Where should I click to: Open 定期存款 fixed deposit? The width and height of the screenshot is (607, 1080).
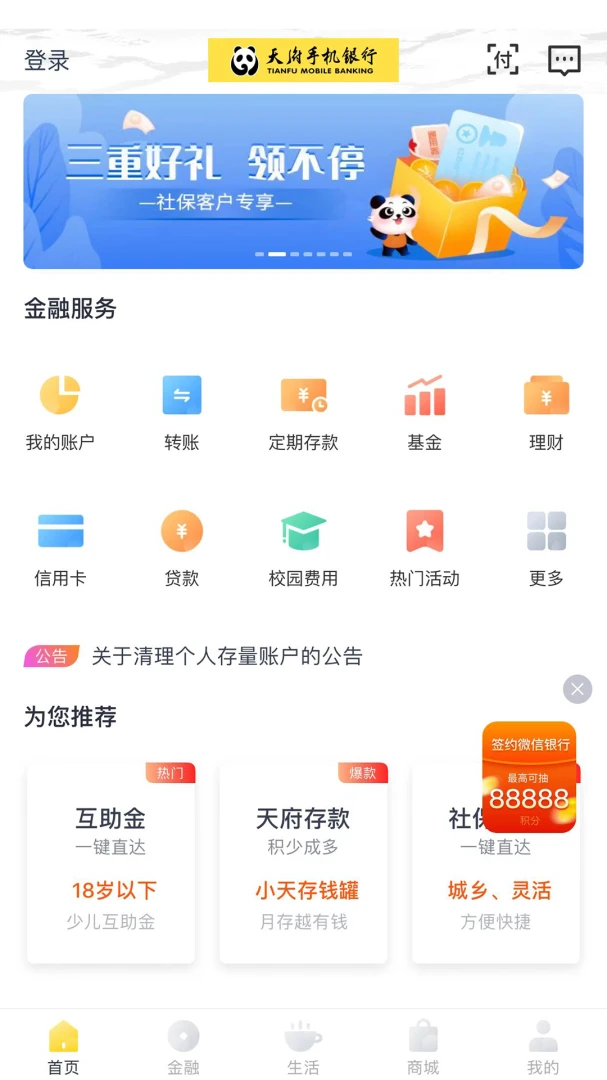tap(303, 411)
